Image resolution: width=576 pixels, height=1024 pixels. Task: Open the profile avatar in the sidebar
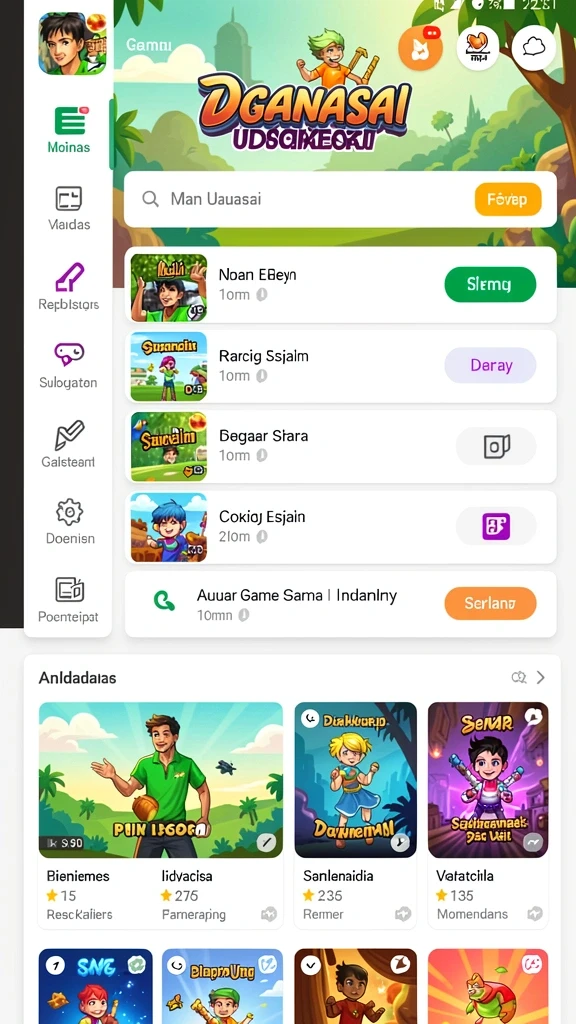pos(72,44)
